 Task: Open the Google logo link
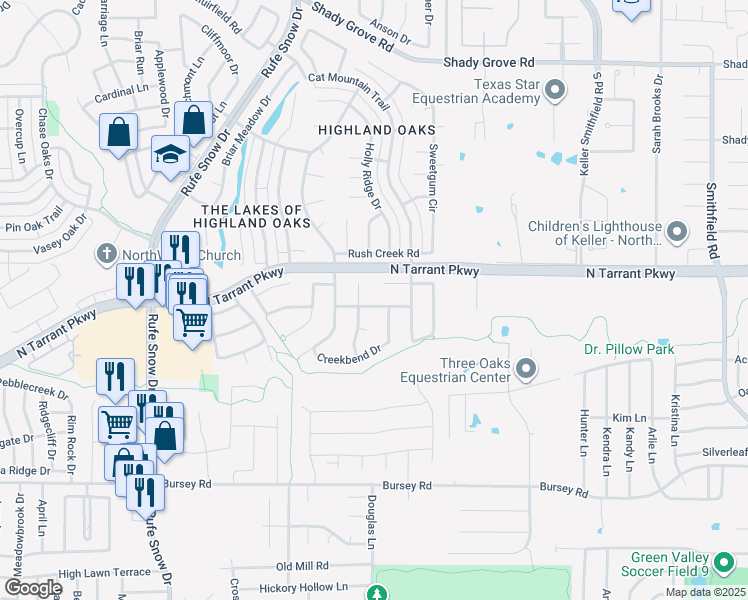(x=33, y=588)
